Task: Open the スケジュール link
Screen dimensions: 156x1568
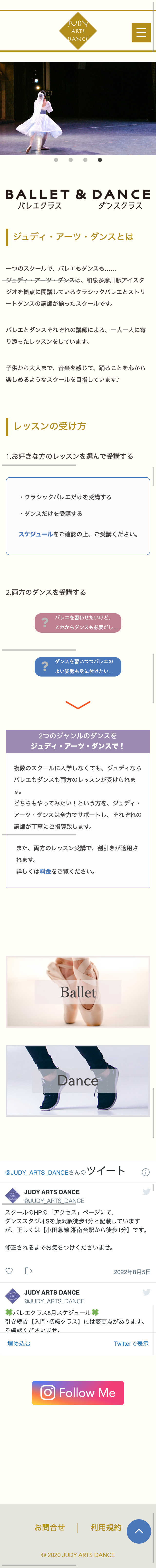Action: coord(35,534)
